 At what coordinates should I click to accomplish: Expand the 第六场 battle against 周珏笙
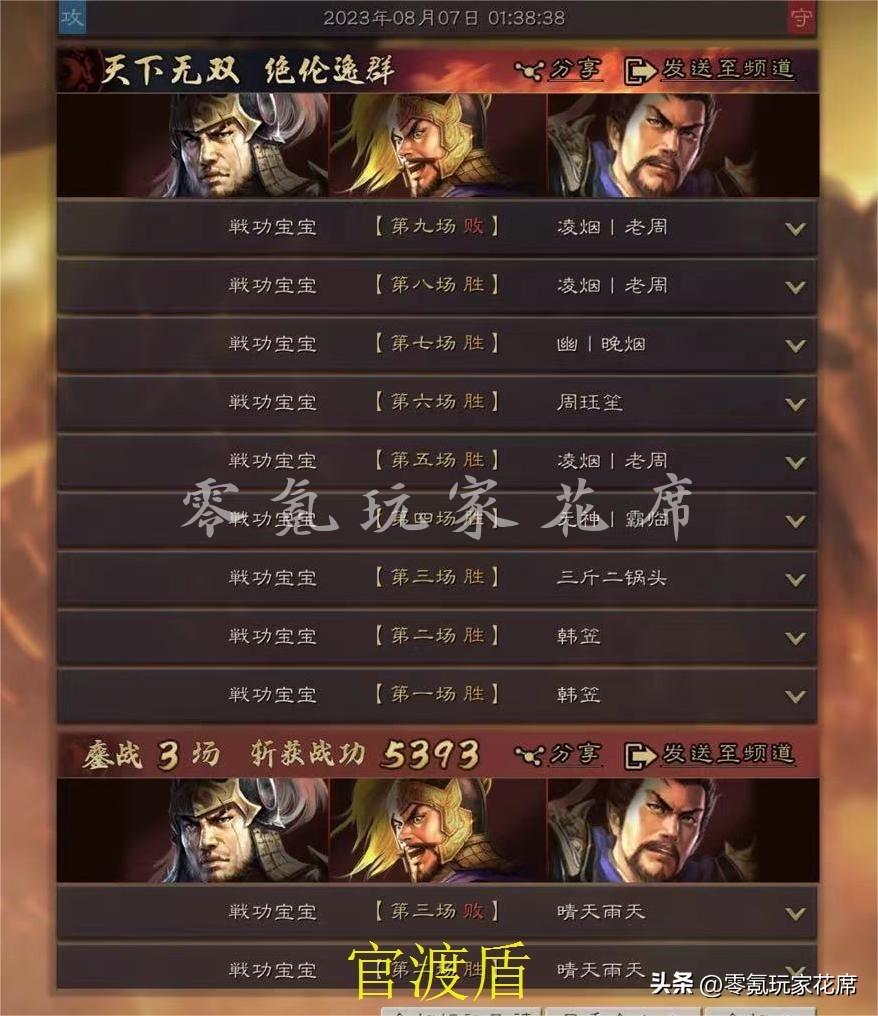point(795,404)
